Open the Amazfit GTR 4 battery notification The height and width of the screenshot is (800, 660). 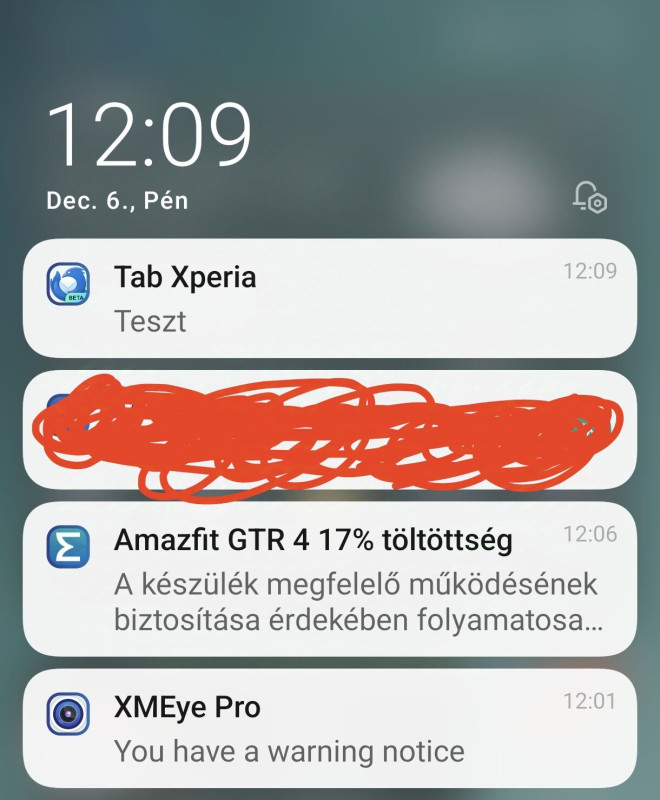329,579
